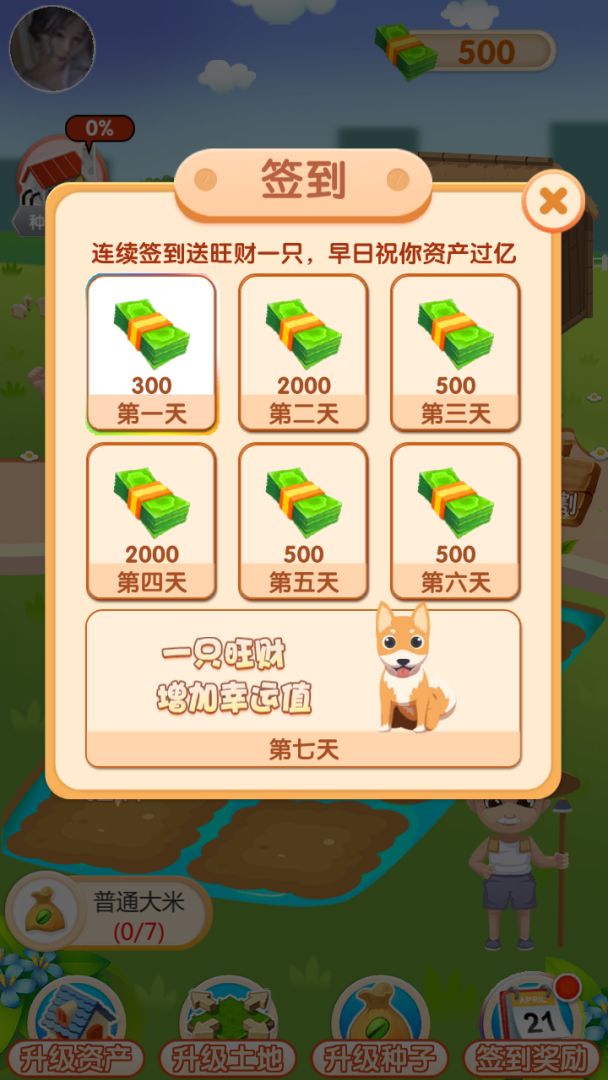Screen dimensions: 608x1080
Task: Select the 第四天 2000 reward card
Action: click(152, 521)
